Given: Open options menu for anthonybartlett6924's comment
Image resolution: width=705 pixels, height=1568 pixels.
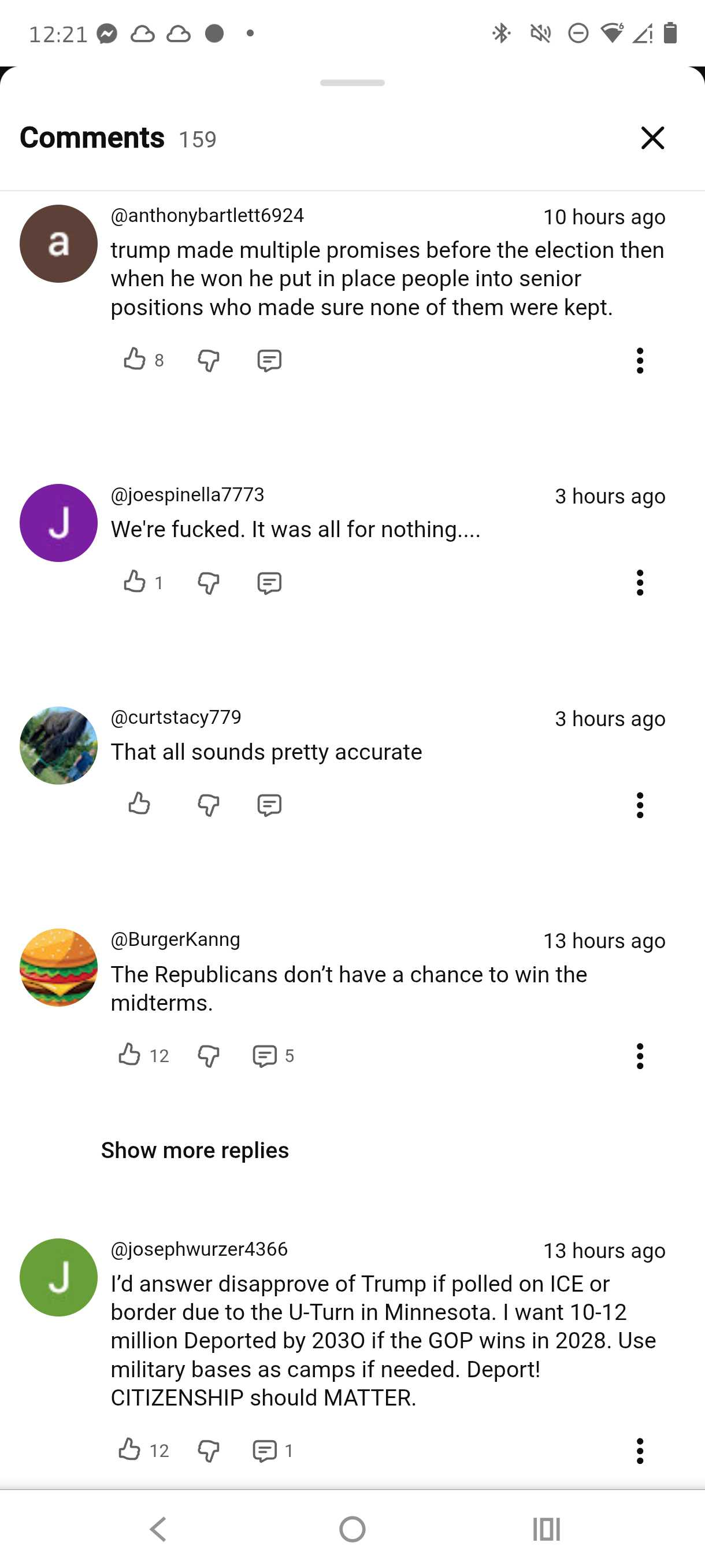Looking at the screenshot, I should (x=639, y=360).
